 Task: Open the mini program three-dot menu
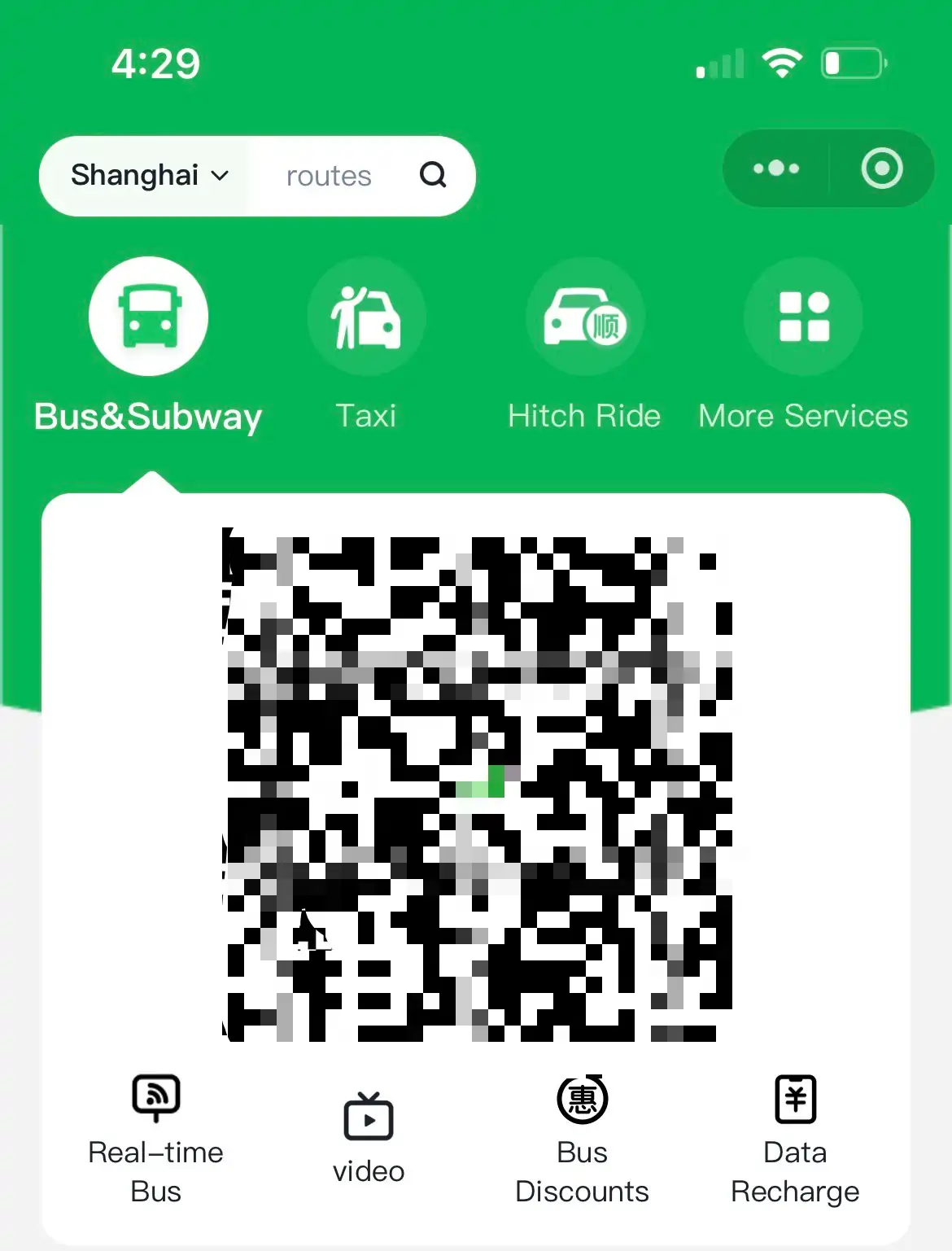(x=775, y=168)
